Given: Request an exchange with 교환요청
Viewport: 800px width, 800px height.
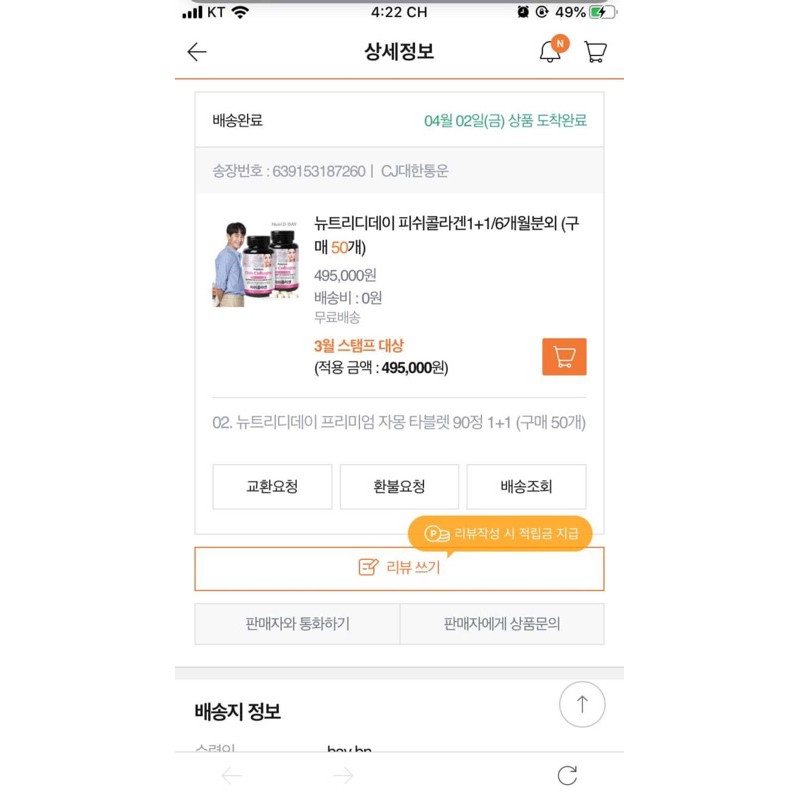Looking at the screenshot, I should click(272, 487).
